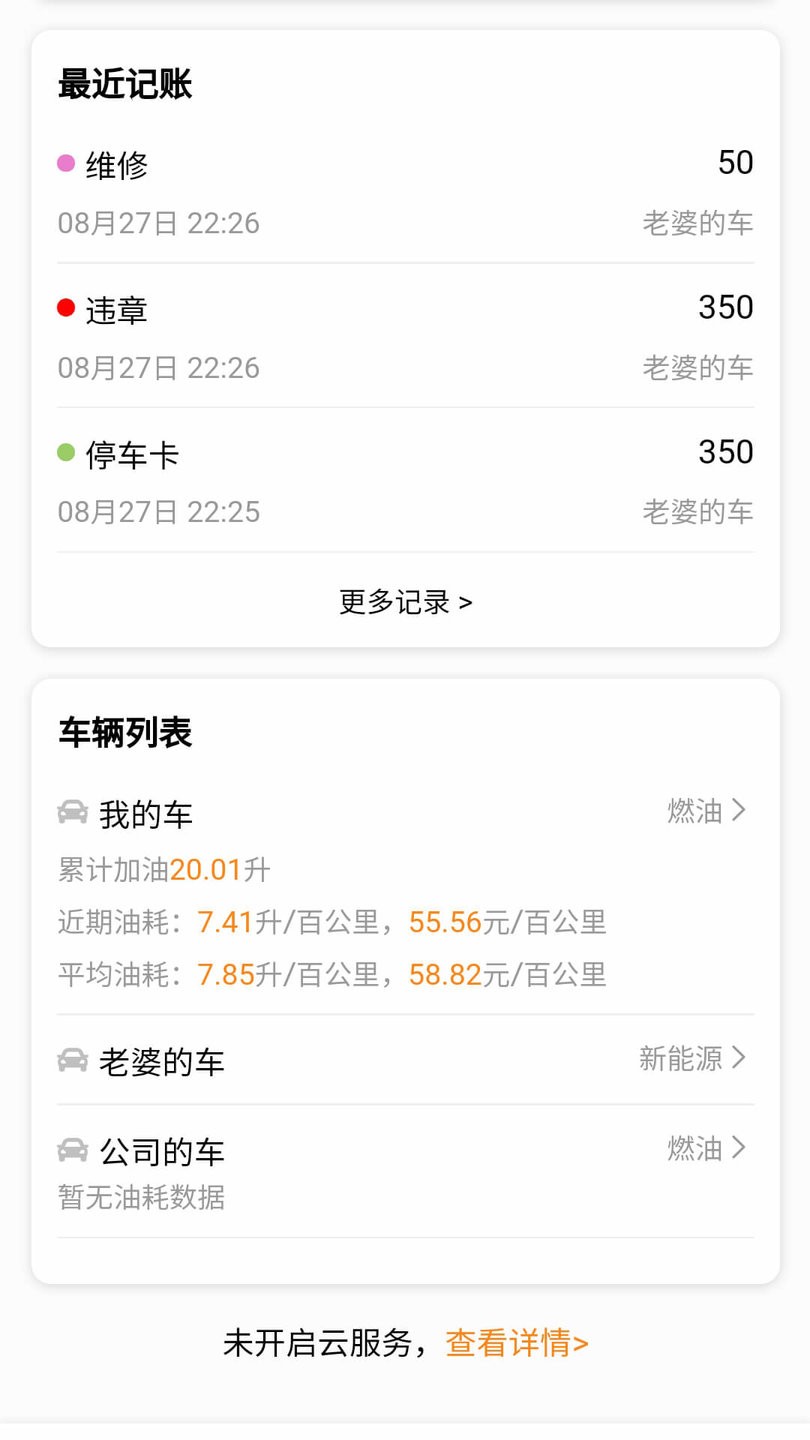Viewport: 810px width, 1440px height.
Task: Click 老婆的车 label on the 违章 record
Action: 700,368
